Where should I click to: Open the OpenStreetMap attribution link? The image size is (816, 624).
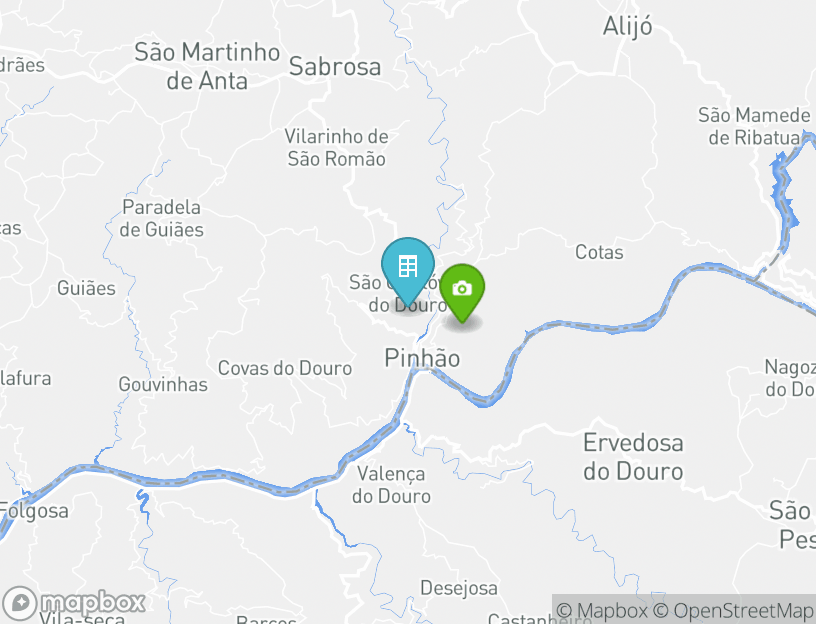734,610
